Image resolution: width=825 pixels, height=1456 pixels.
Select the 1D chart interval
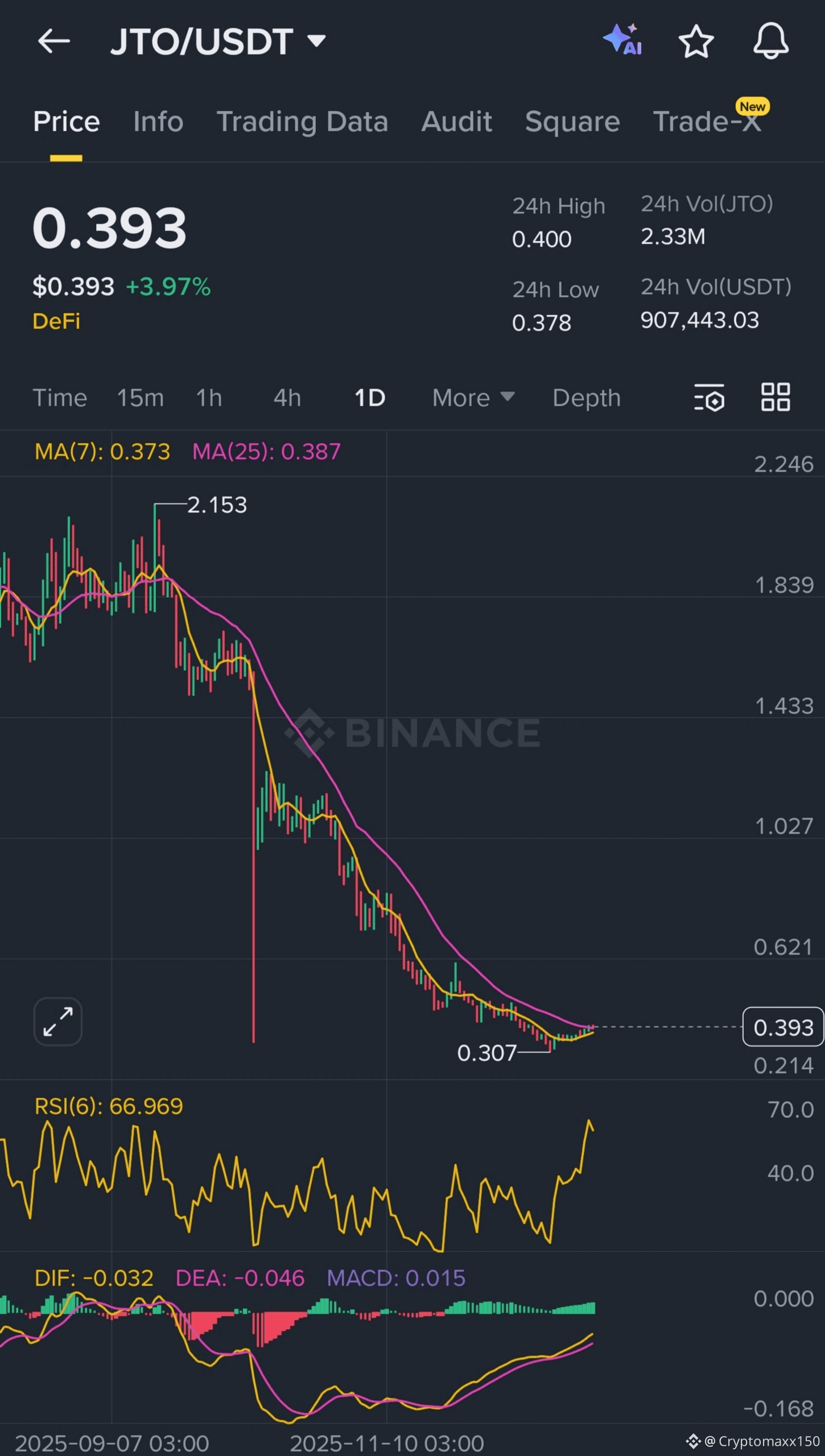pyautogui.click(x=370, y=398)
